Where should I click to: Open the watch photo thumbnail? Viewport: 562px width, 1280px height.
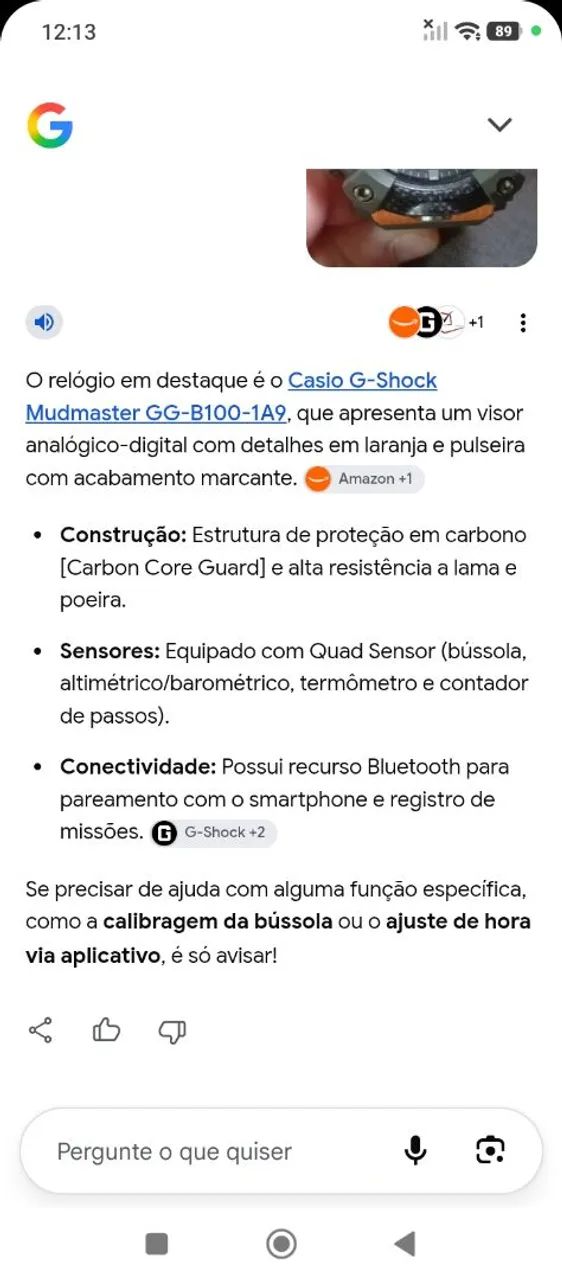pos(421,218)
